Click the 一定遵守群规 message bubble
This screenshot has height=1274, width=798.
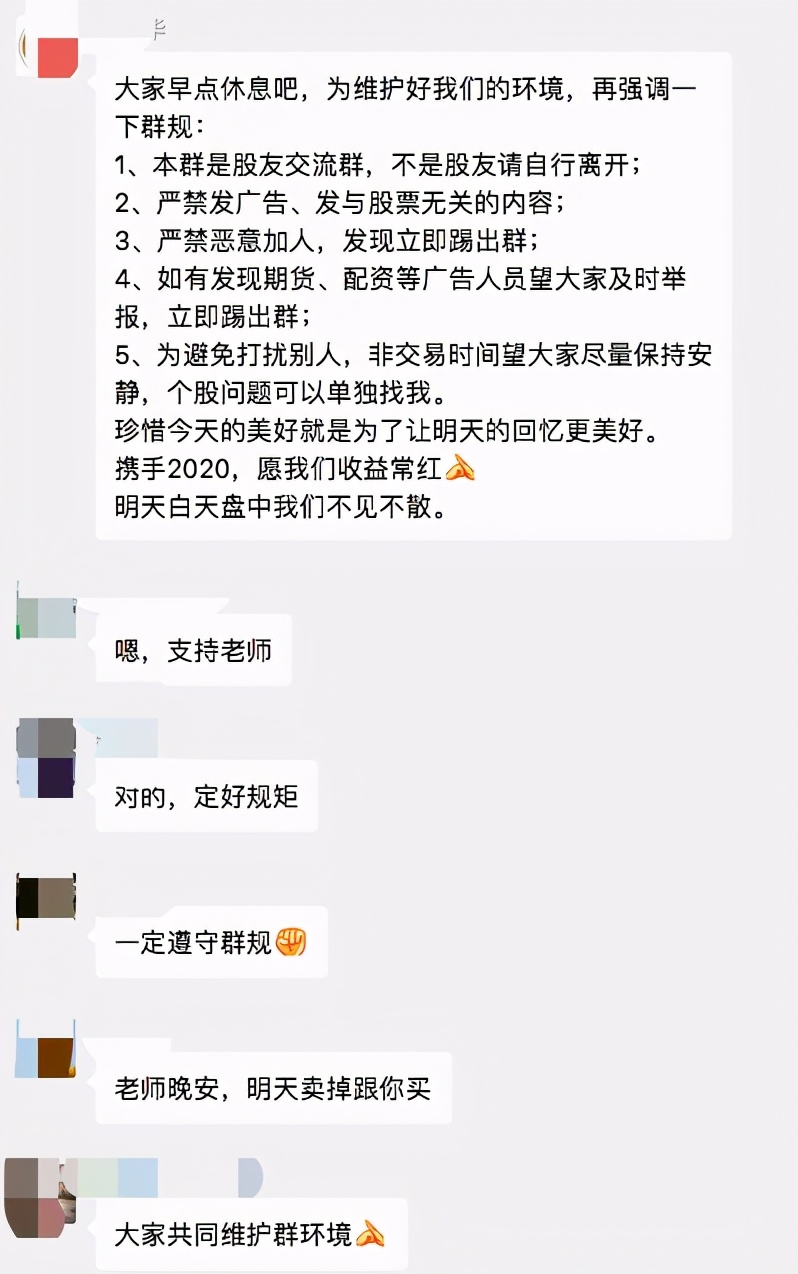[x=210, y=941]
